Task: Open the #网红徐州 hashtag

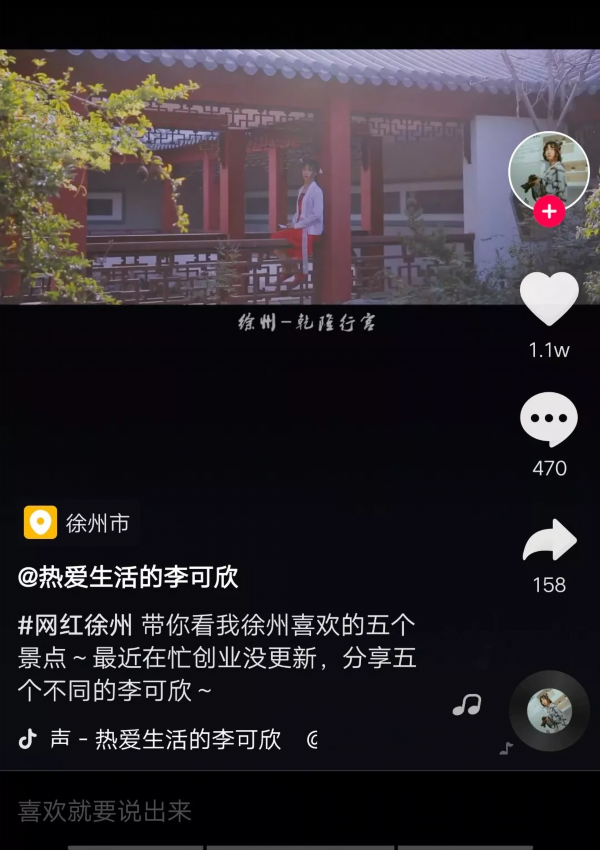Action: [x=75, y=626]
